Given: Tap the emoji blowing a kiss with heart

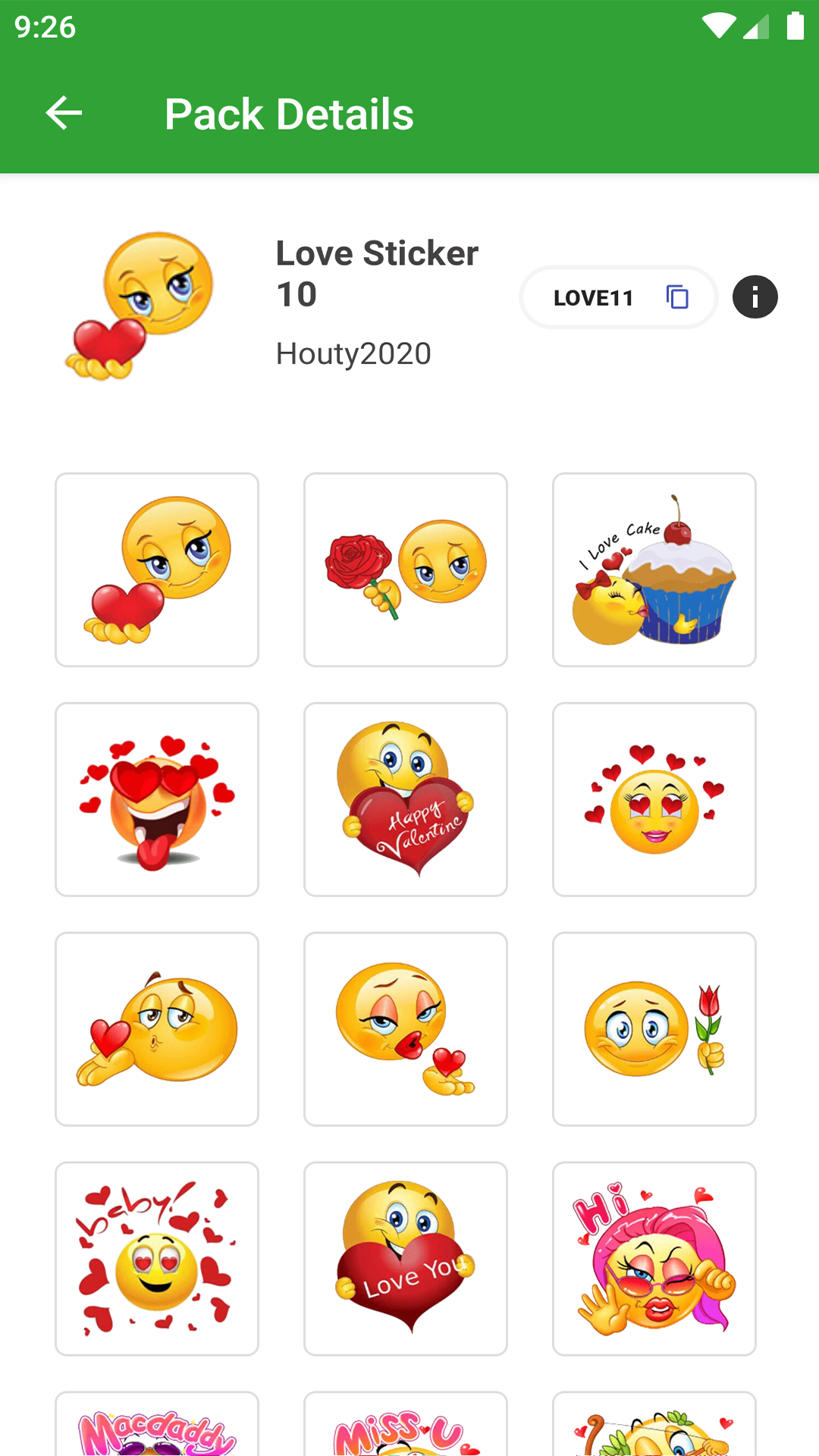Looking at the screenshot, I should pos(156,1028).
